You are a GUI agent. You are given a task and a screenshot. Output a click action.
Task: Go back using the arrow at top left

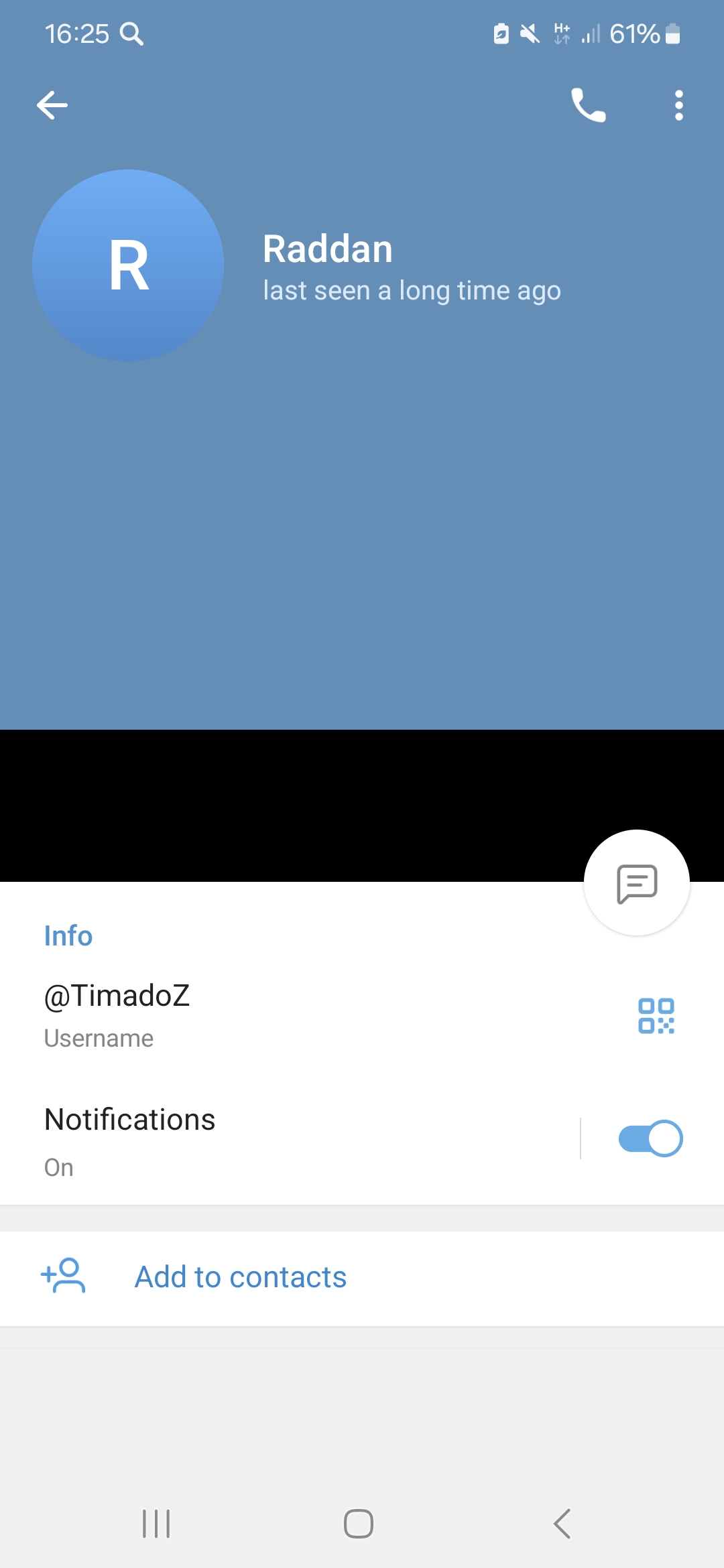click(x=52, y=105)
